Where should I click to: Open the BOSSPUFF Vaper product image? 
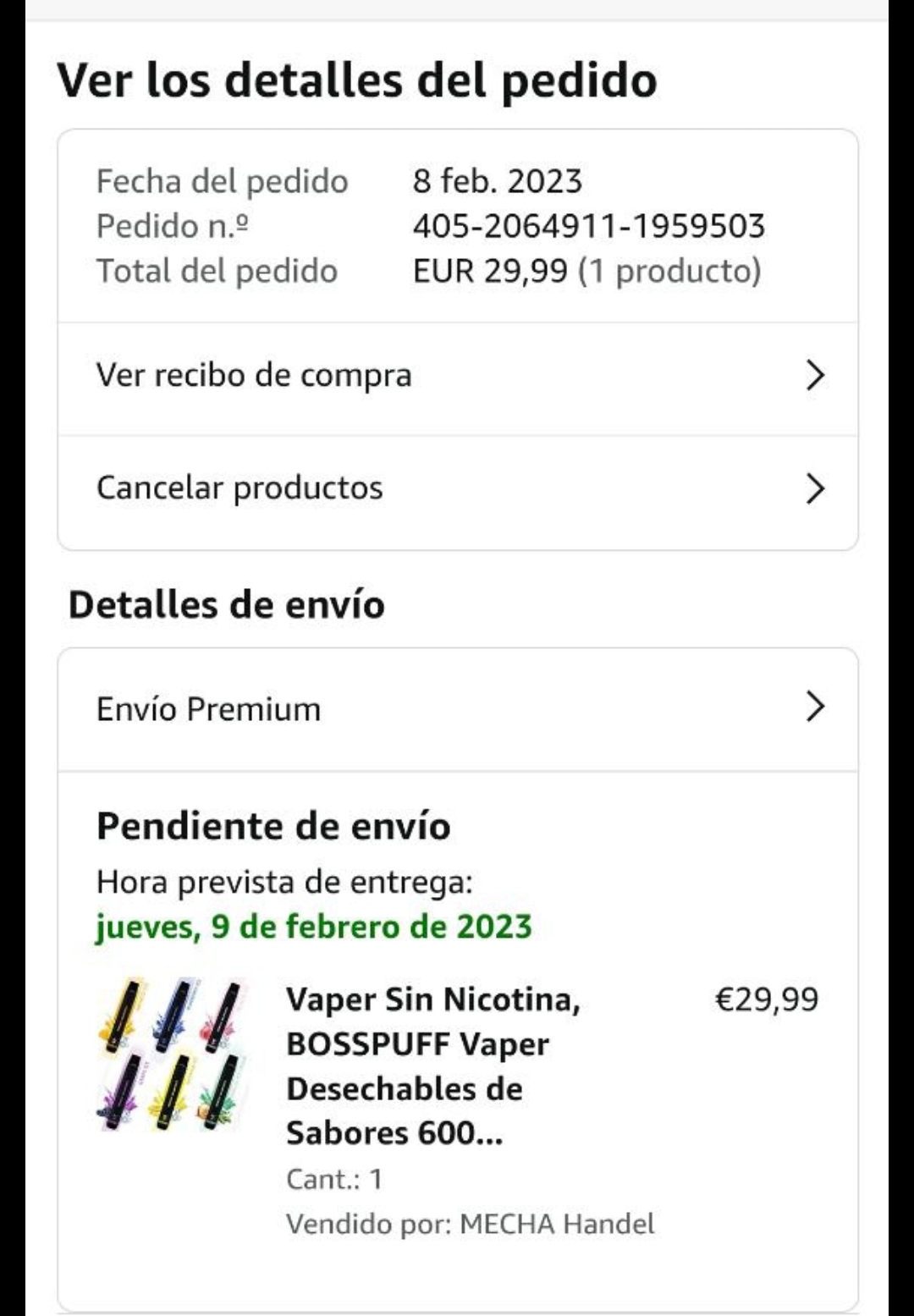point(173,1054)
